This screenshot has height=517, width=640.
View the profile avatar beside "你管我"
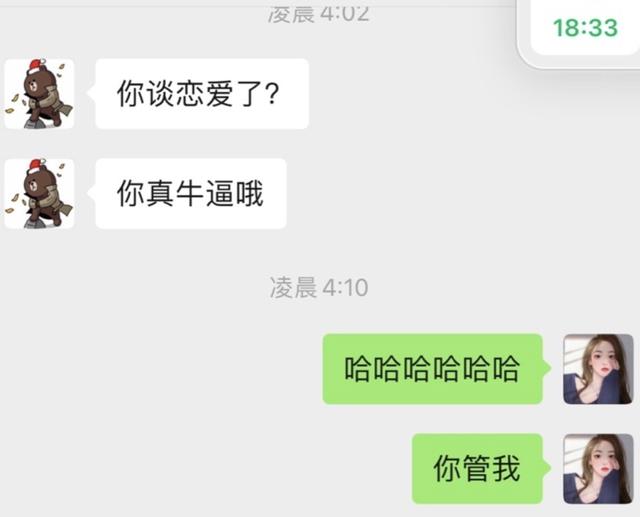pyautogui.click(x=598, y=468)
